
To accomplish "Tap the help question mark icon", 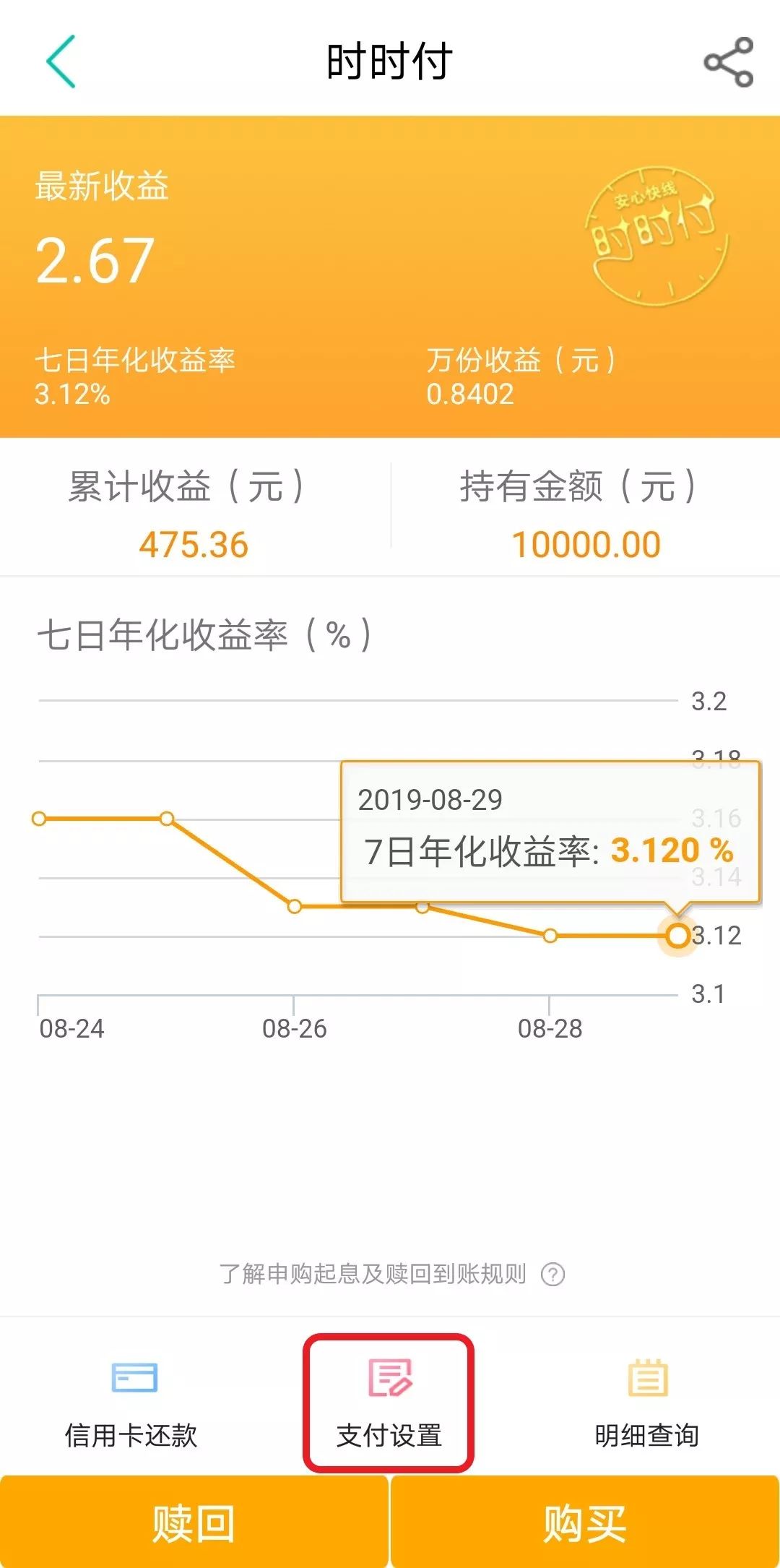I will (552, 1272).
